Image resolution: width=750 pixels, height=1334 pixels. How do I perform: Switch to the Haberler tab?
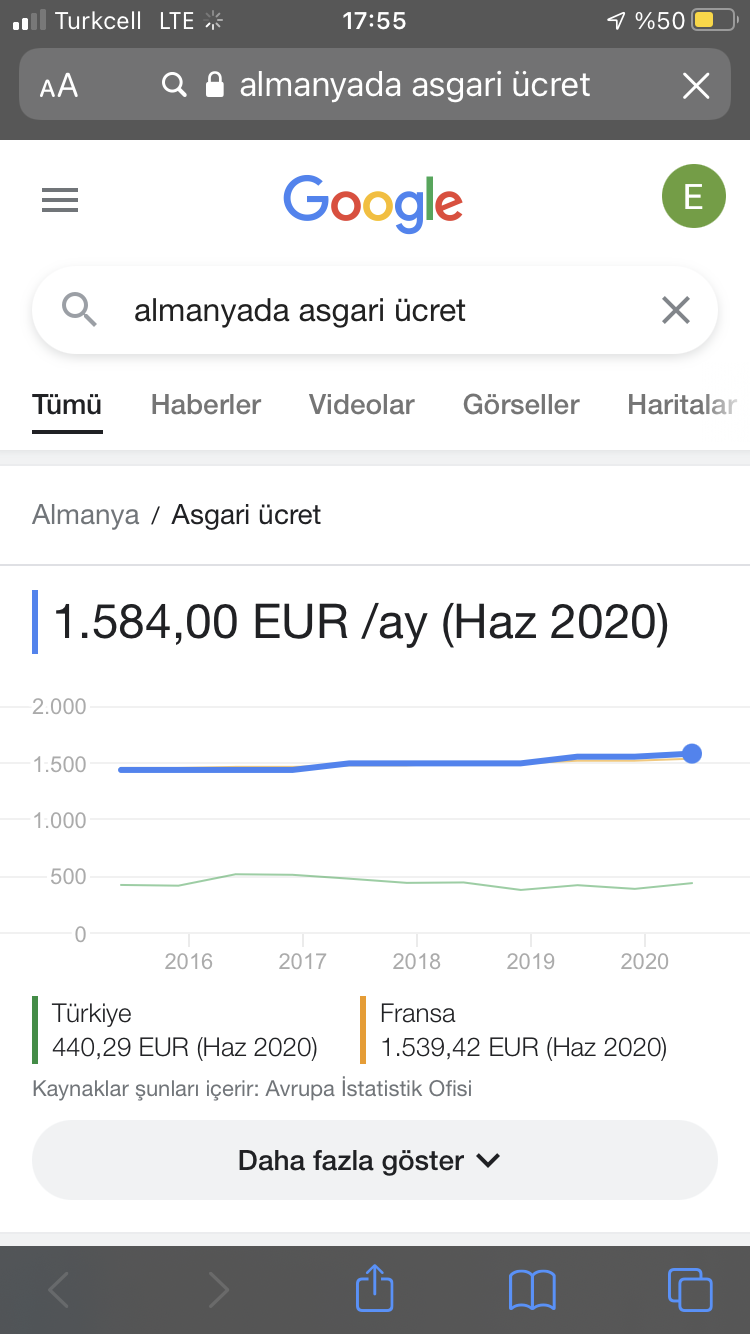[x=206, y=405]
